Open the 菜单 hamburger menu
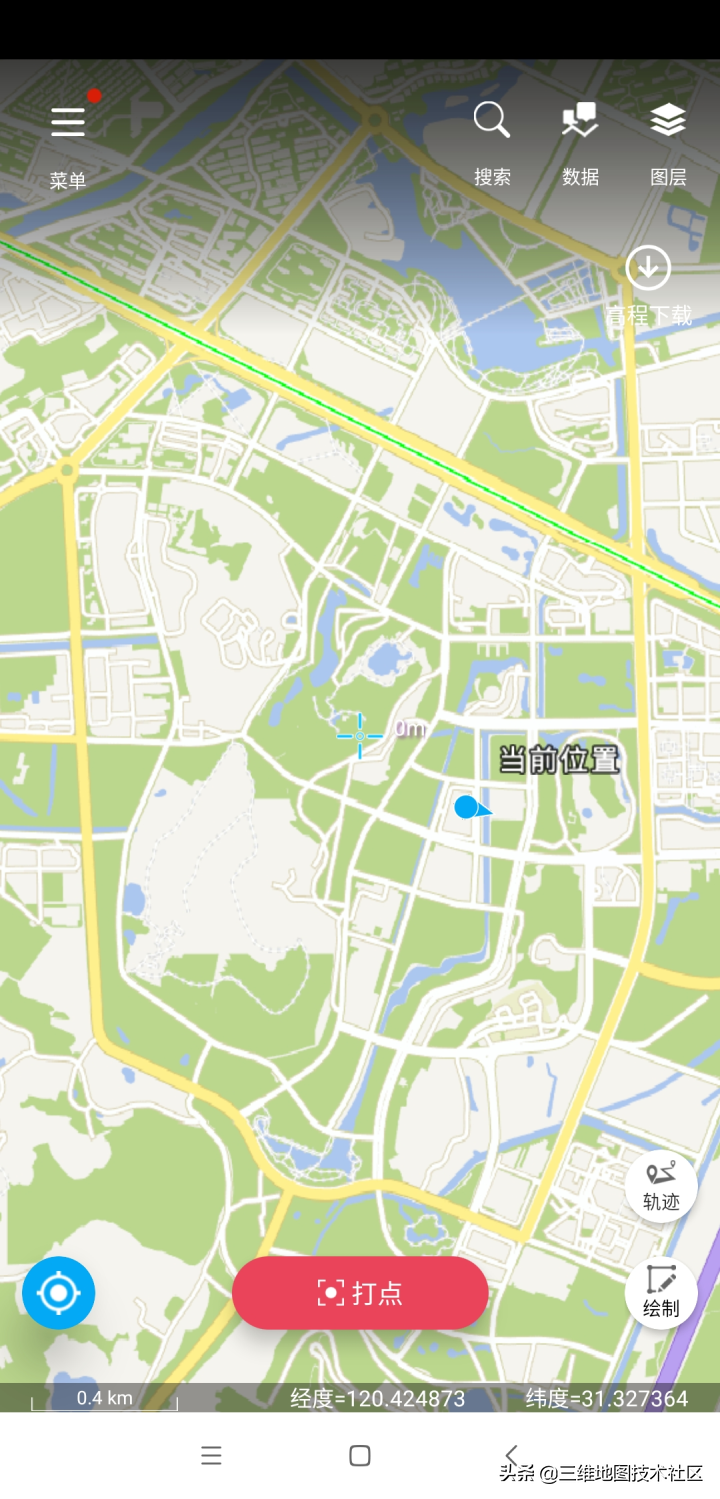 pos(68,140)
